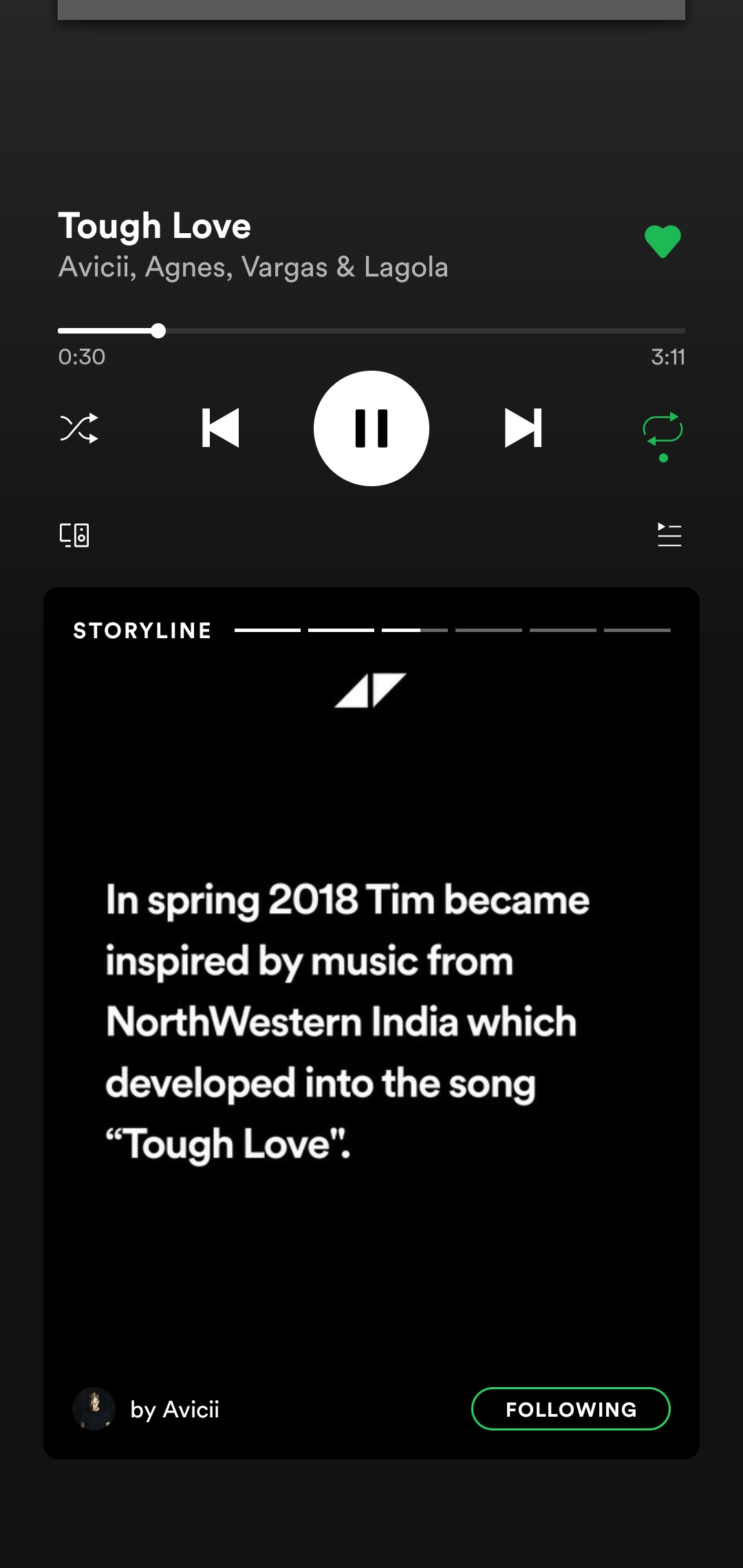Open the storyline card details
The width and height of the screenshot is (743, 1568).
click(x=371, y=1018)
